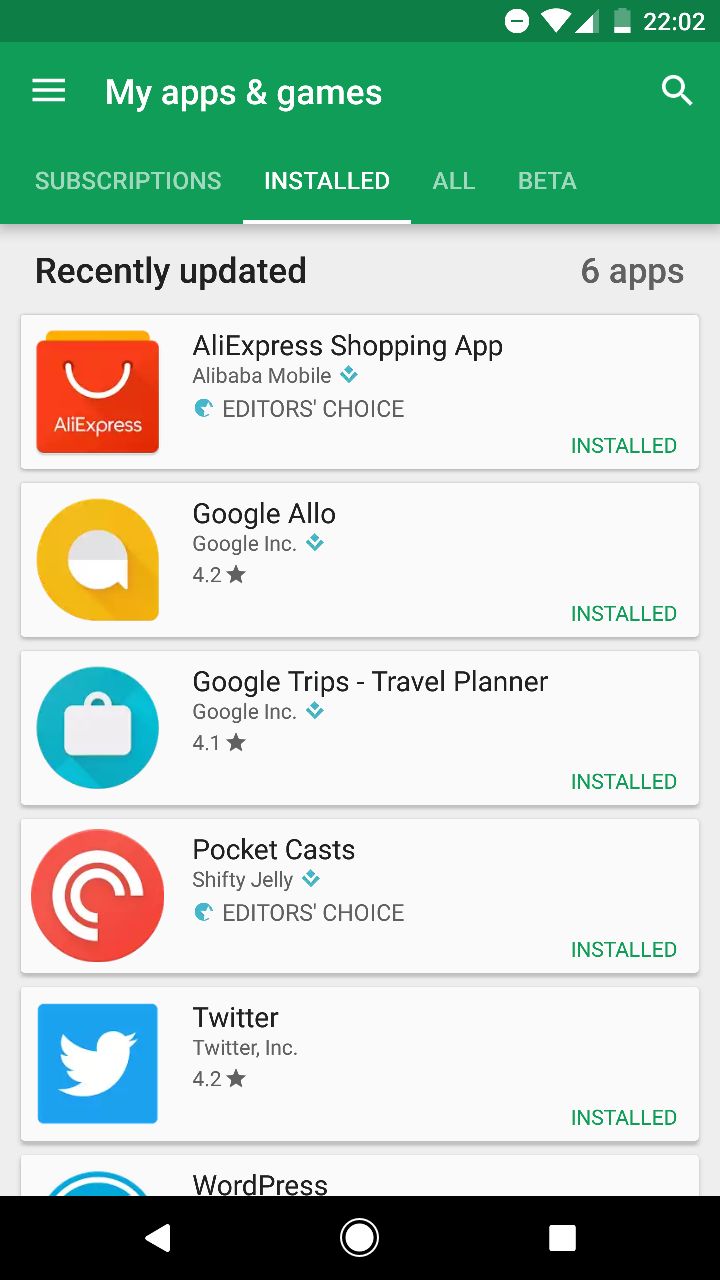Tap the search magnifier icon
Image resolution: width=720 pixels, height=1280 pixels.
677,91
